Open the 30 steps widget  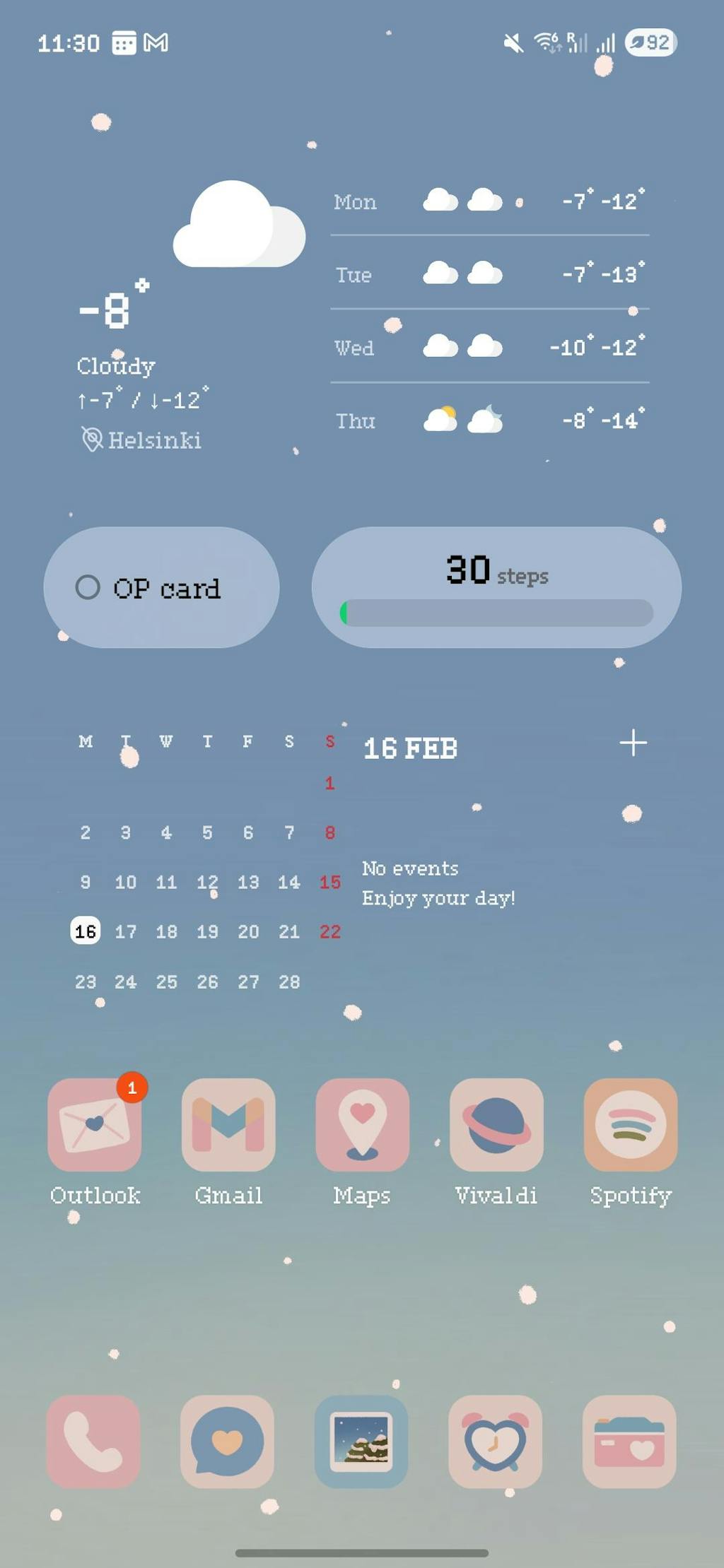pos(496,586)
